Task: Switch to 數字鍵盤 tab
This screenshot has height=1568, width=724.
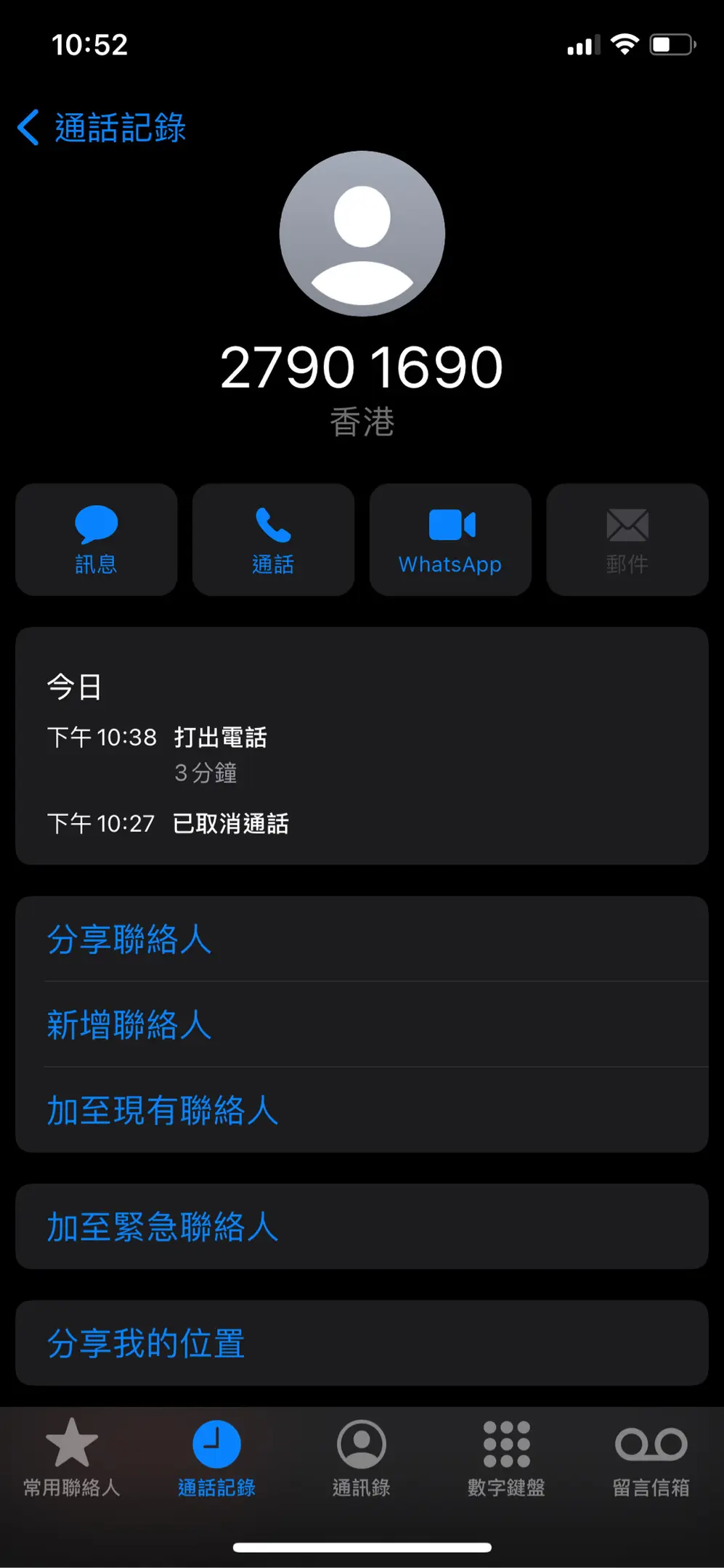Action: pos(506,1456)
